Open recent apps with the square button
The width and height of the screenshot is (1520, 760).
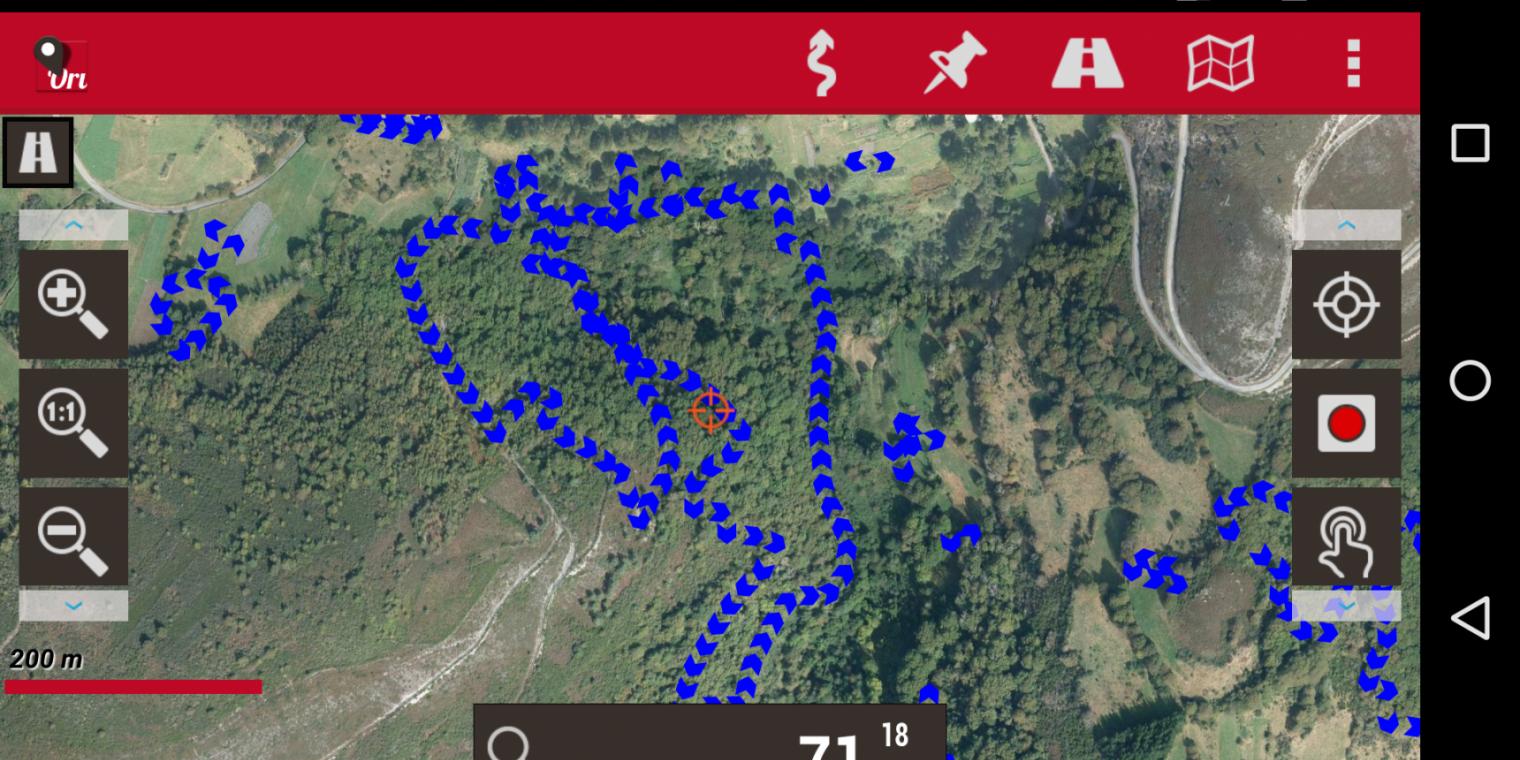1470,144
